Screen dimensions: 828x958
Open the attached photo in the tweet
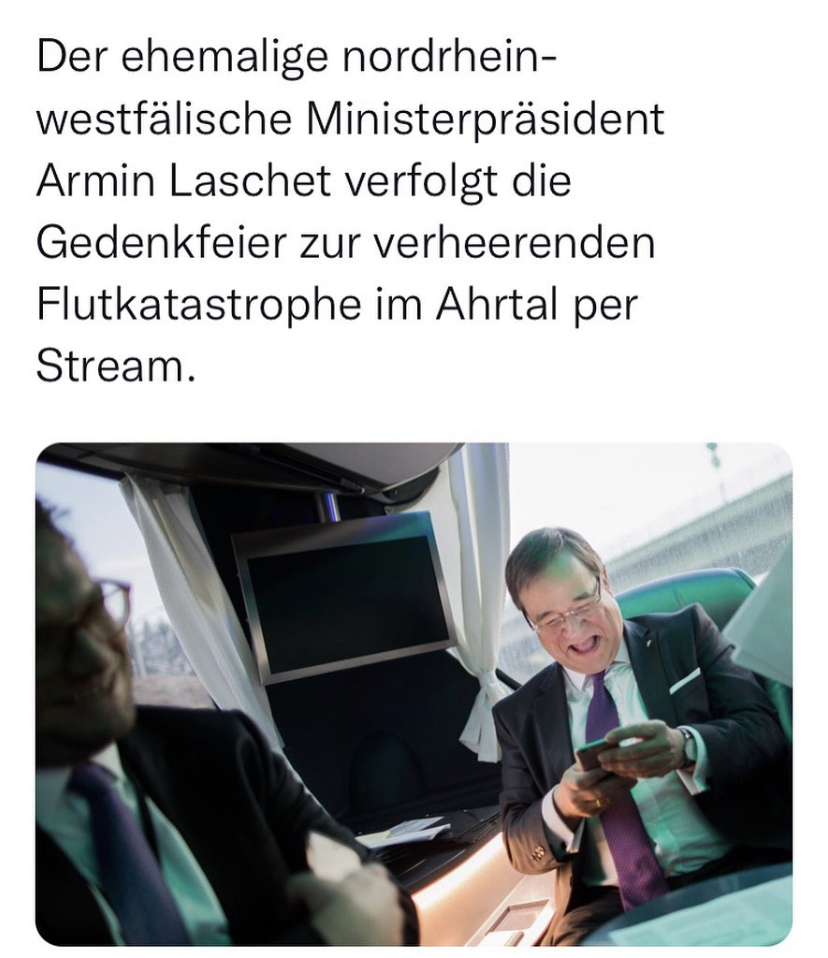pos(413,694)
